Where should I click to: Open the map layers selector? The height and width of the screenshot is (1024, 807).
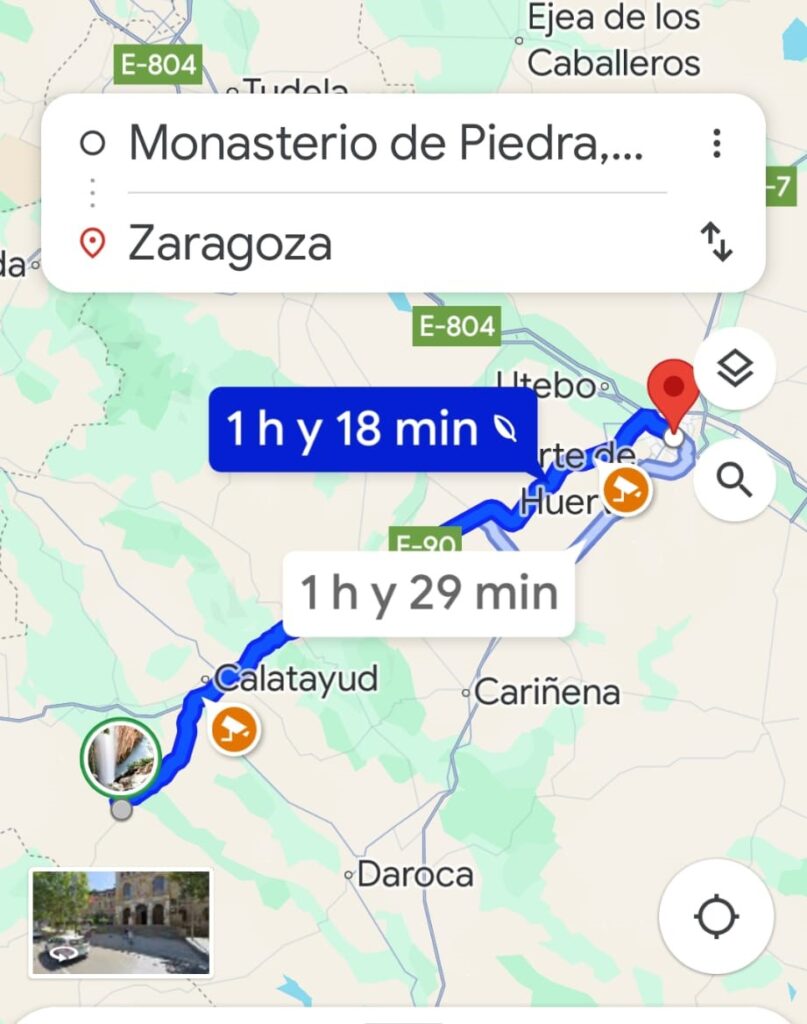point(735,372)
